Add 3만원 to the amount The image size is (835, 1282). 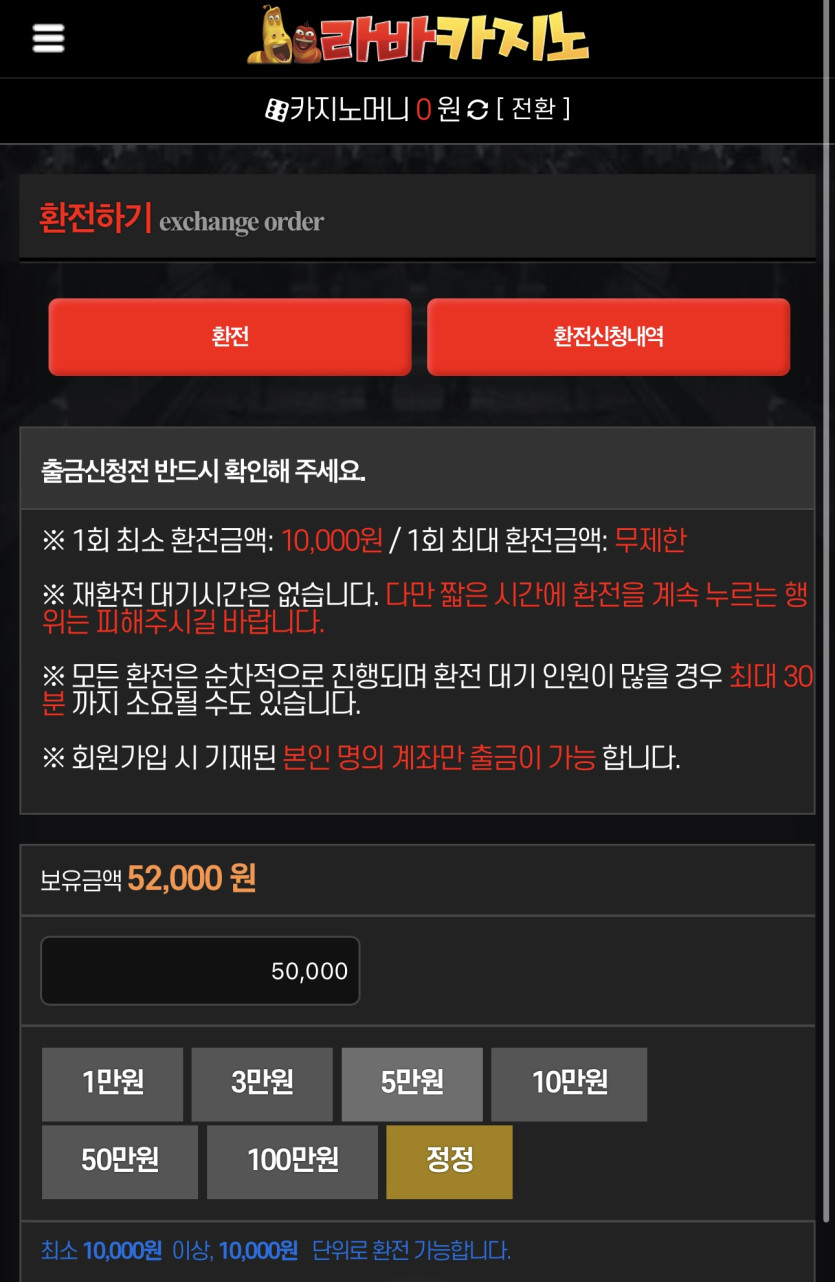pos(262,1084)
